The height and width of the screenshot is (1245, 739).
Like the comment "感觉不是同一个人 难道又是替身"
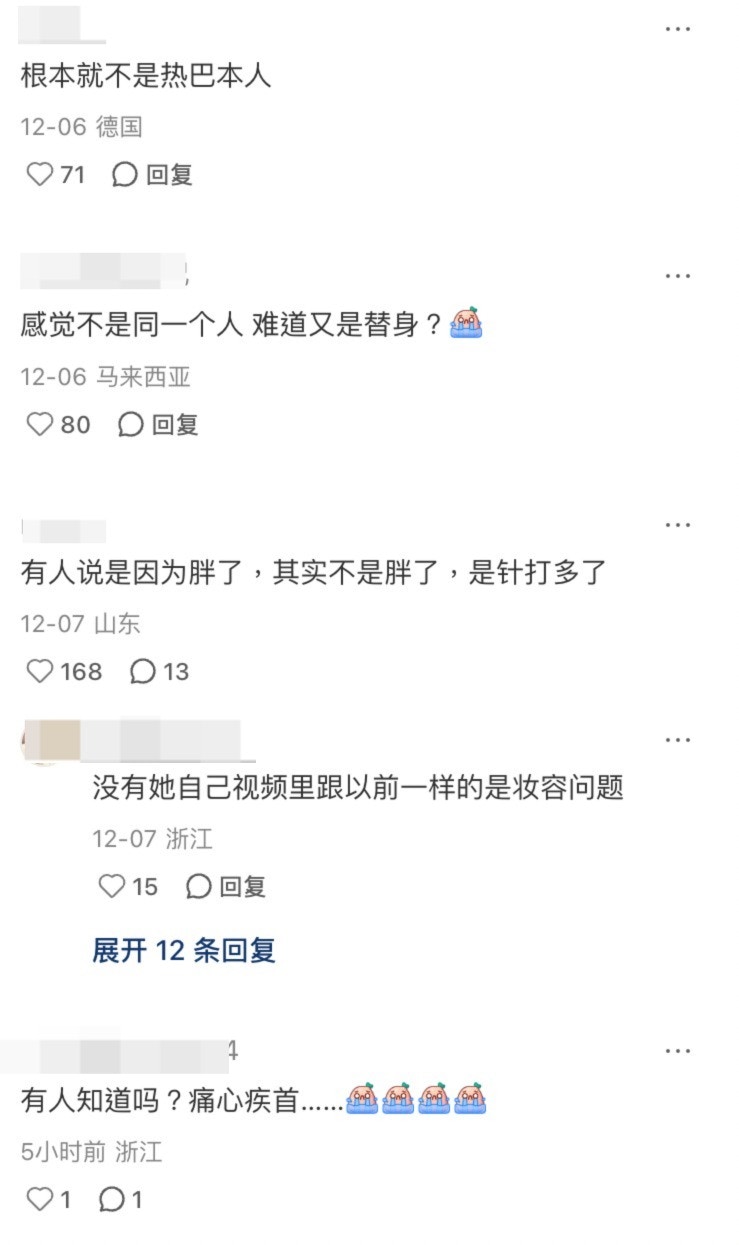pos(39,425)
